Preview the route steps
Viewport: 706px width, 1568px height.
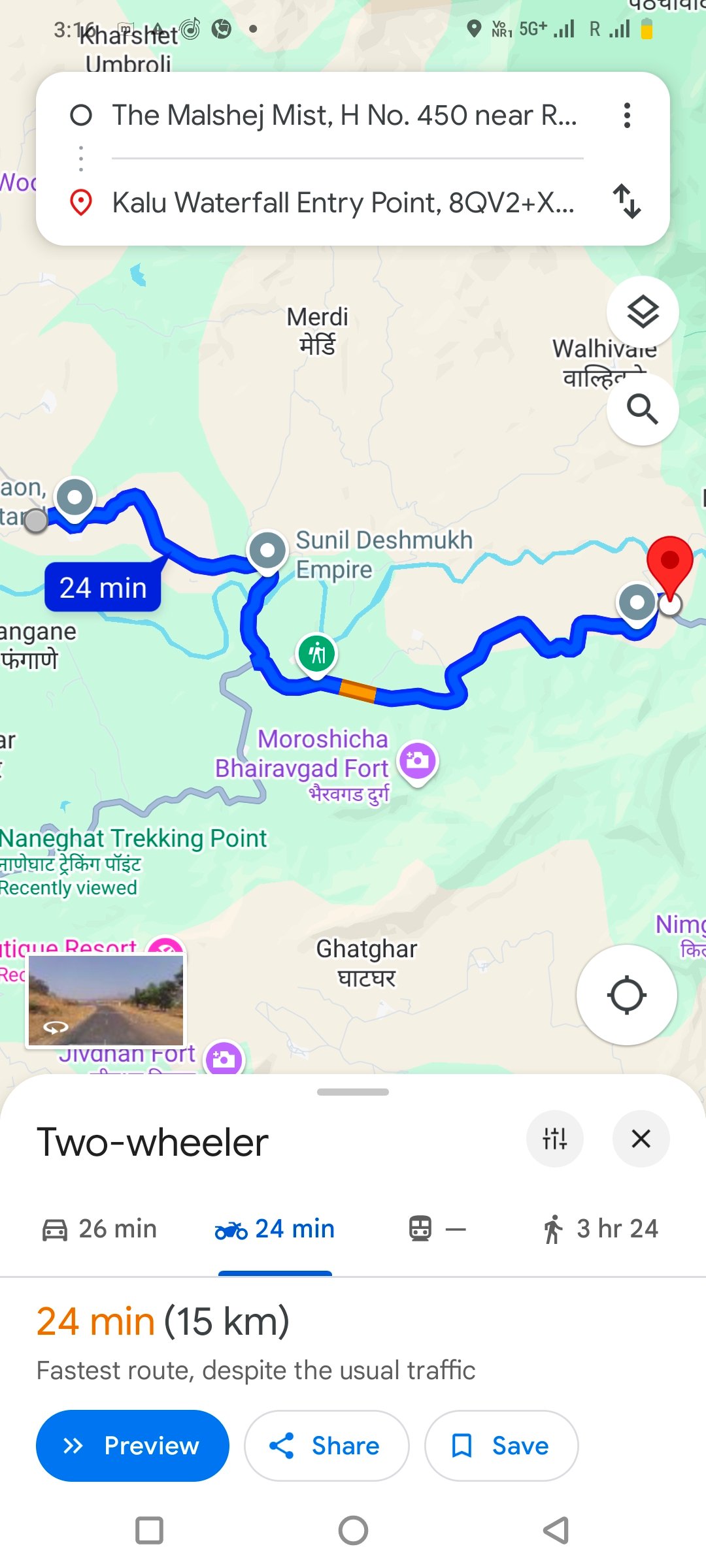pyautogui.click(x=133, y=1446)
